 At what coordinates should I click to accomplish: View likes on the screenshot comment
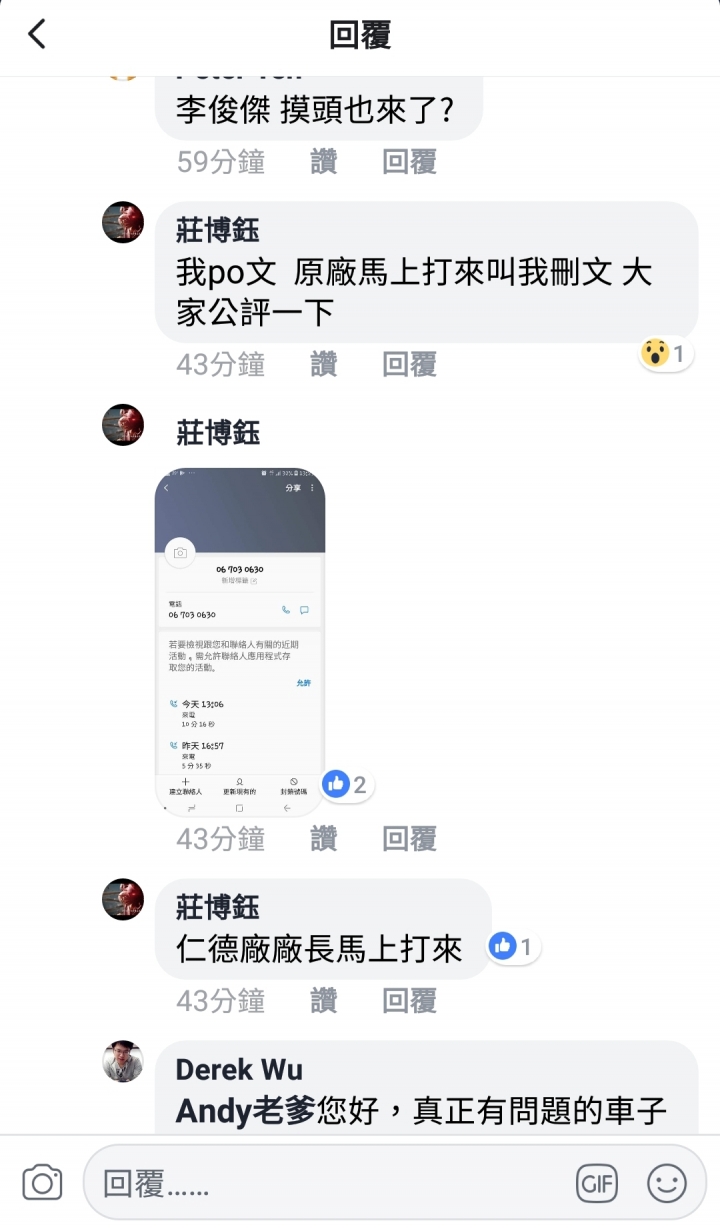(x=346, y=785)
